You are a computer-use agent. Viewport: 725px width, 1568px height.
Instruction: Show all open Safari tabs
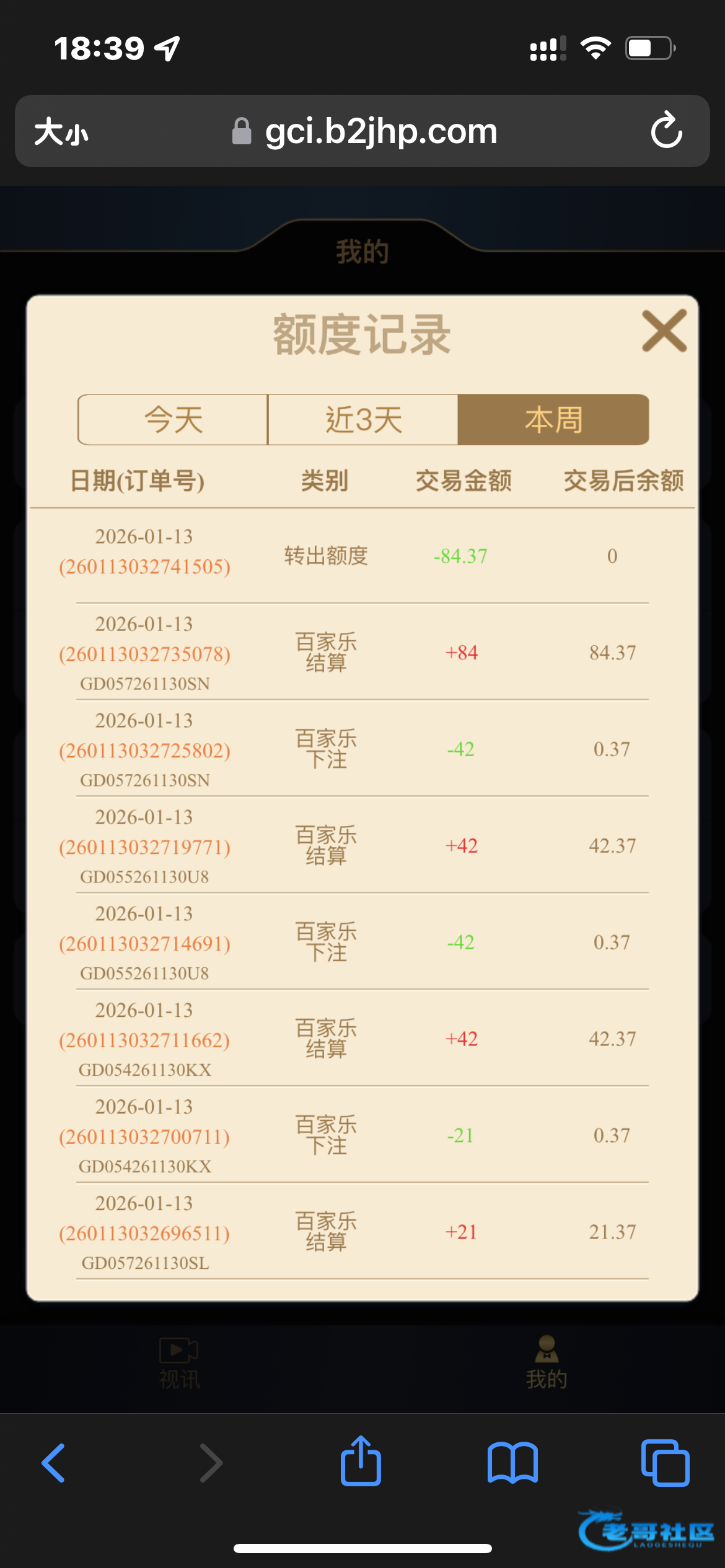pyautogui.click(x=665, y=1463)
